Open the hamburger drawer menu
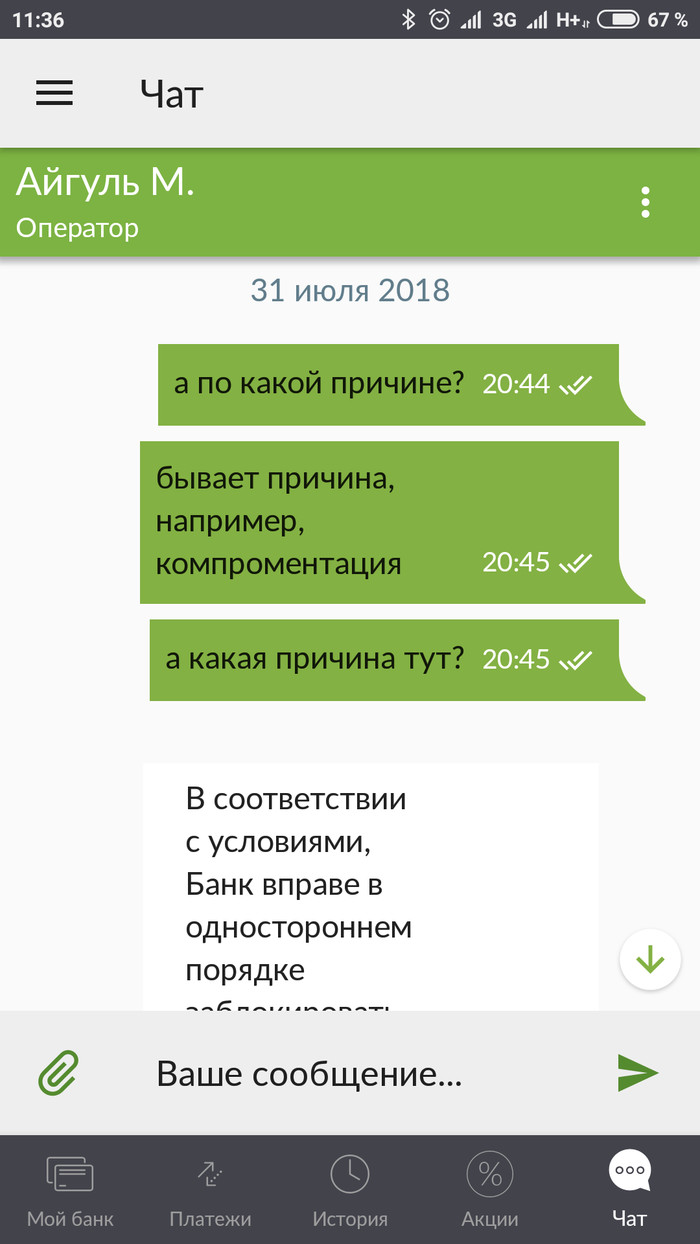This screenshot has height=1244, width=700. pos(55,93)
